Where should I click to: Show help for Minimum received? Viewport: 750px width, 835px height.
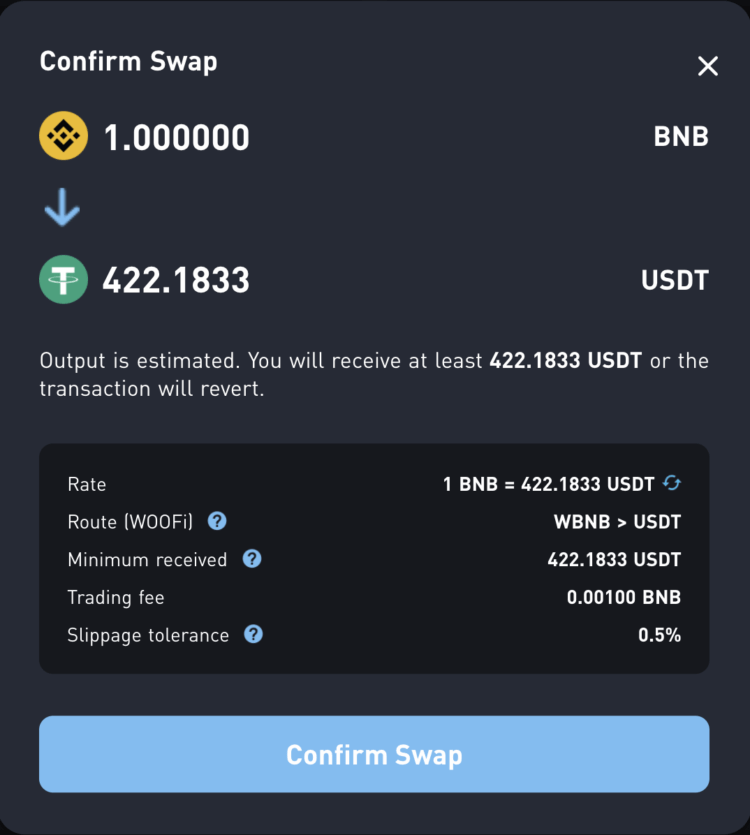[x=252, y=559]
